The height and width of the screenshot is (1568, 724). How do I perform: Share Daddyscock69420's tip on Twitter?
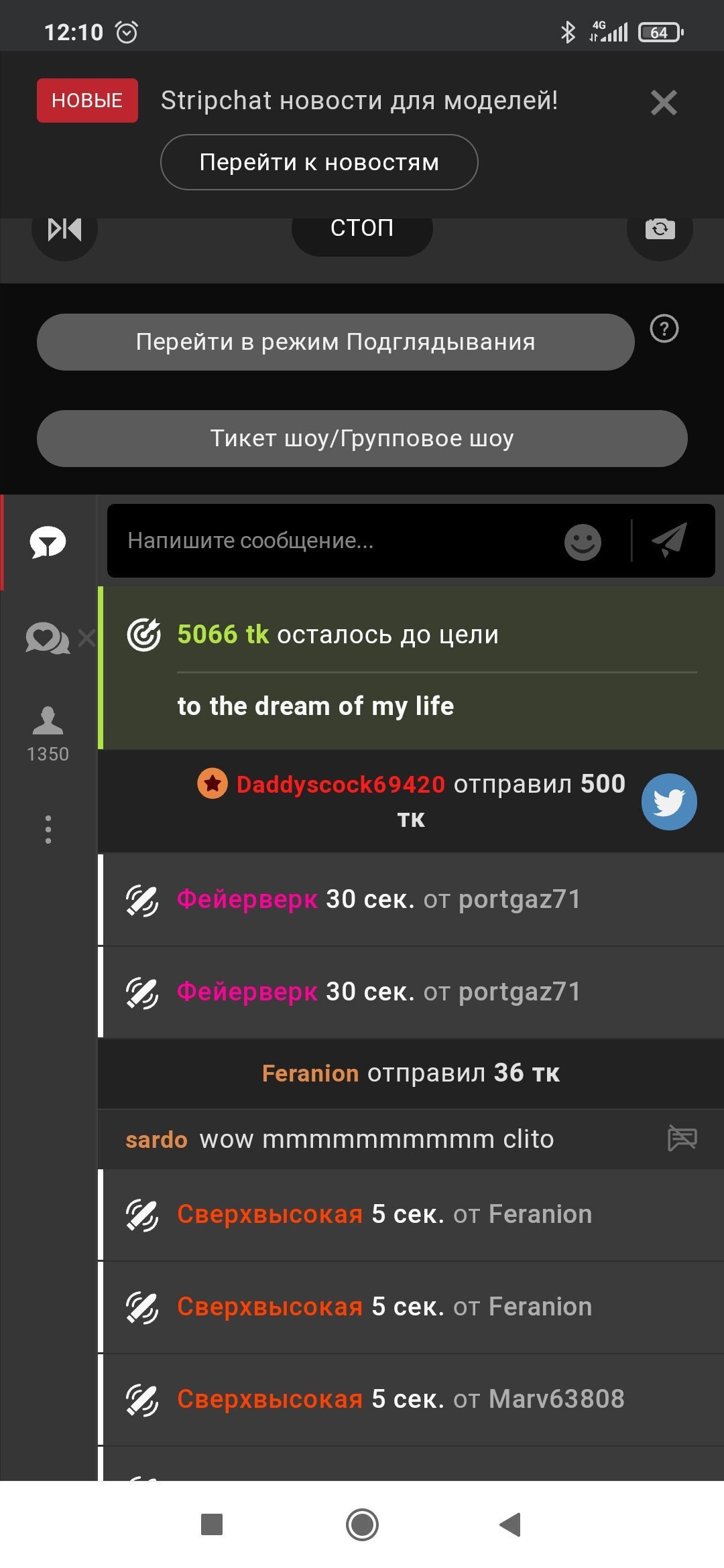[x=669, y=801]
